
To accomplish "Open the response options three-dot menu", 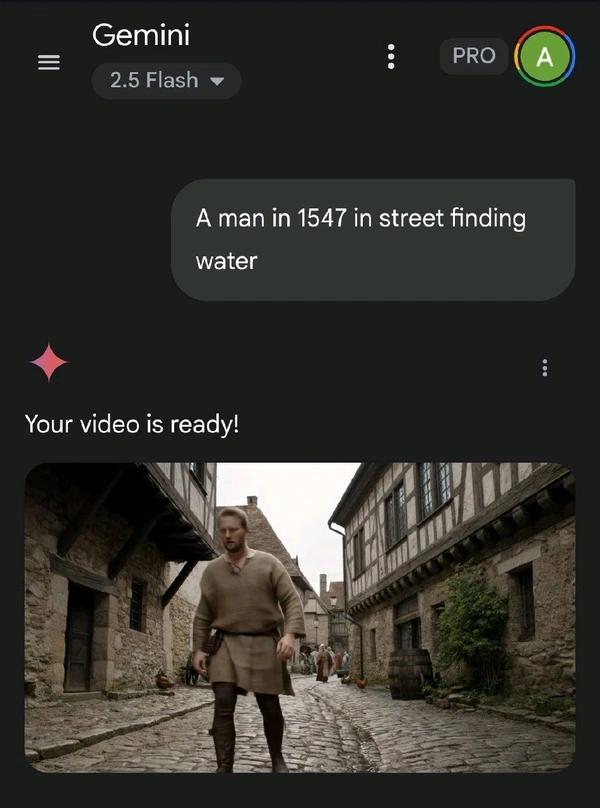I will click(x=544, y=368).
